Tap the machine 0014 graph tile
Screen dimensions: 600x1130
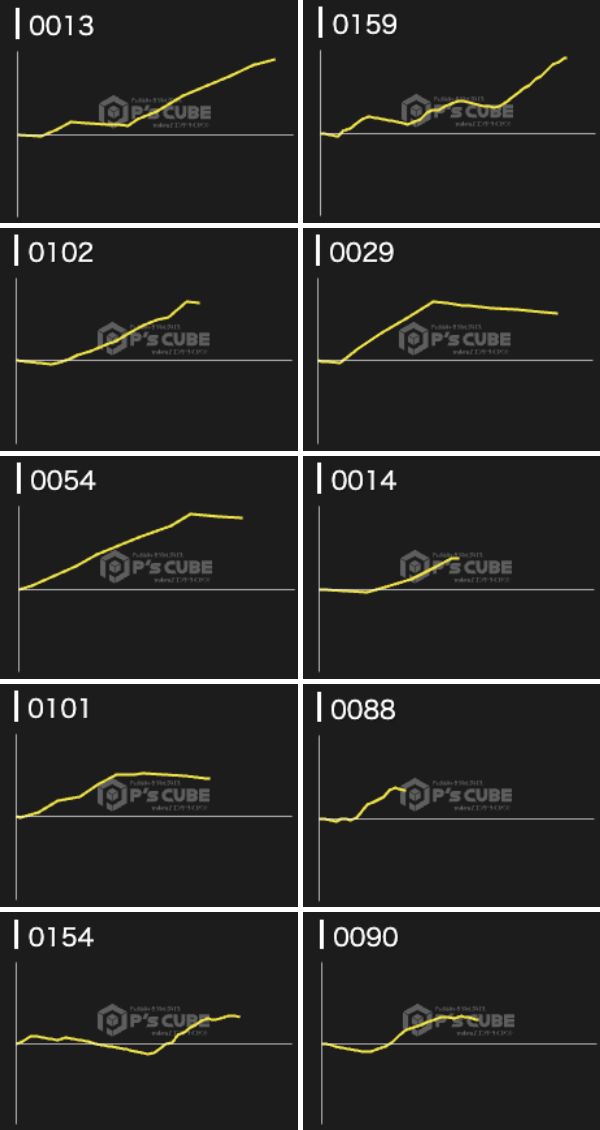451,566
